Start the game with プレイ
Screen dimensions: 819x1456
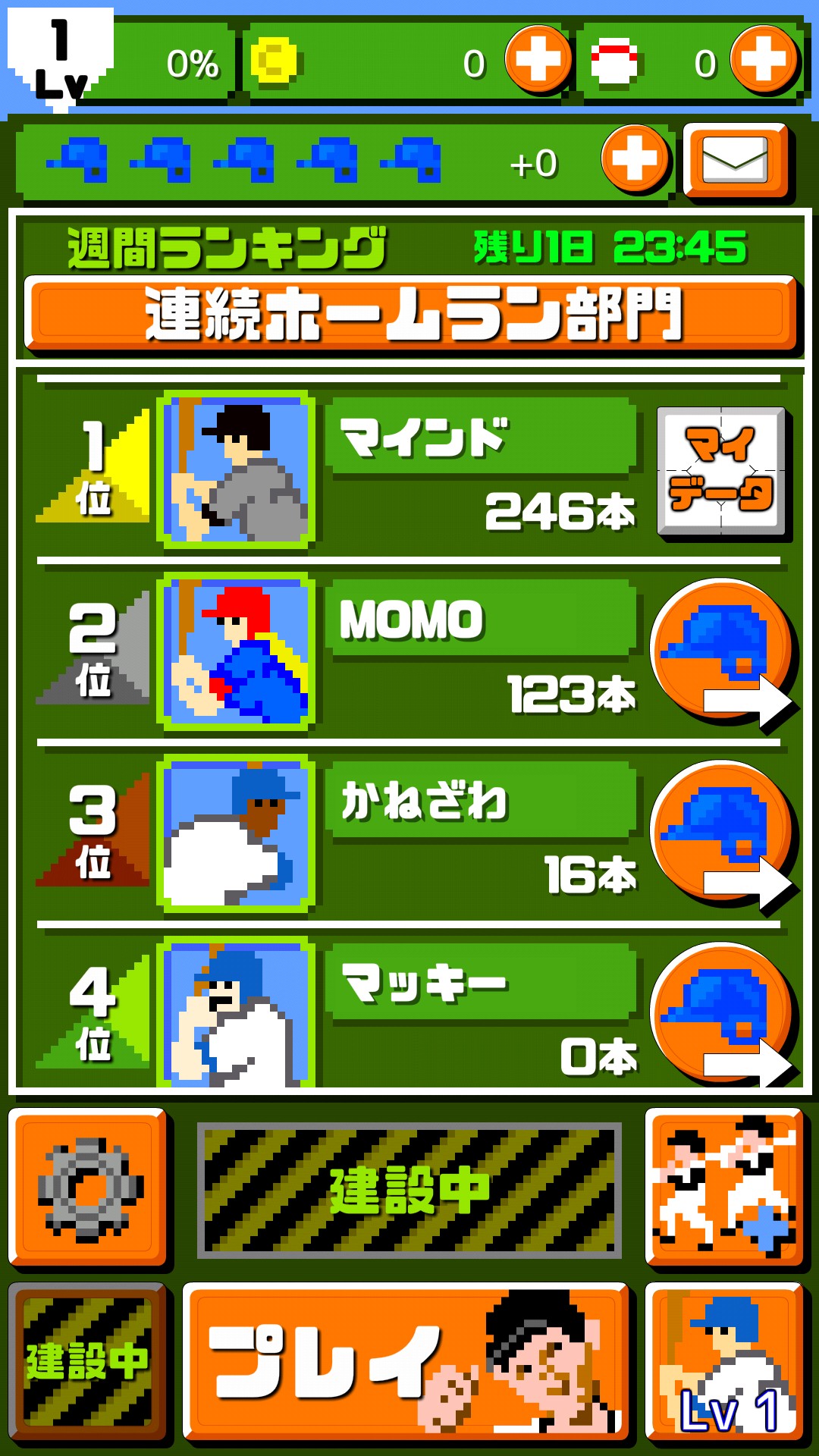(x=406, y=1361)
